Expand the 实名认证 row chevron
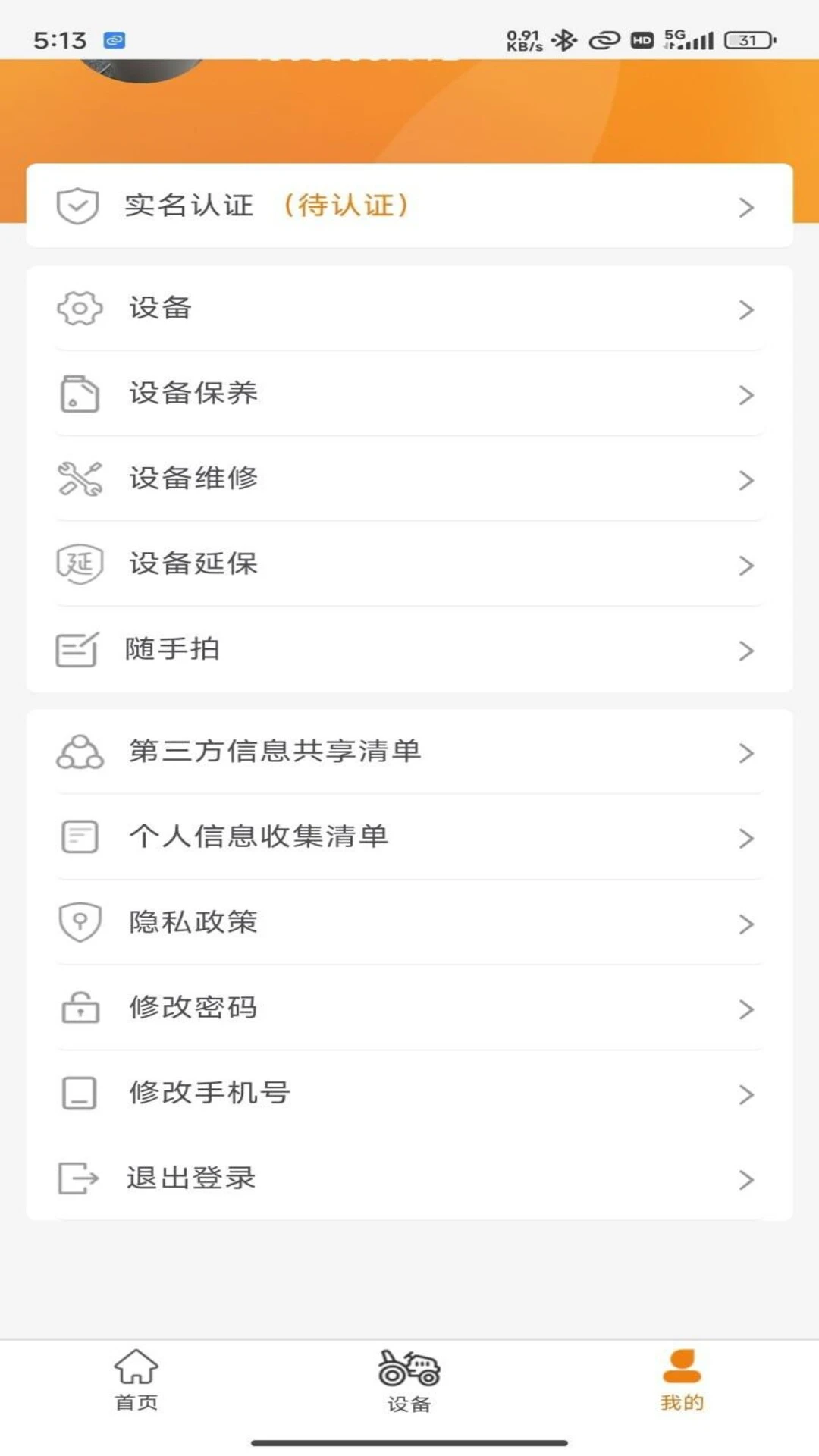 tap(746, 206)
